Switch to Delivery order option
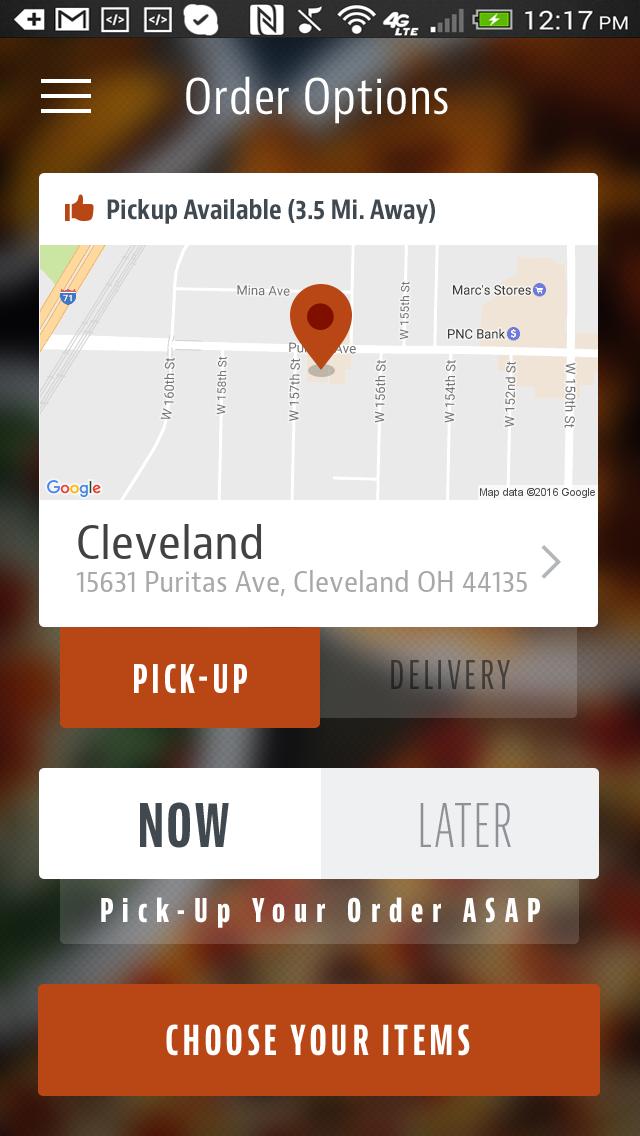The height and width of the screenshot is (1136, 640). click(x=449, y=675)
